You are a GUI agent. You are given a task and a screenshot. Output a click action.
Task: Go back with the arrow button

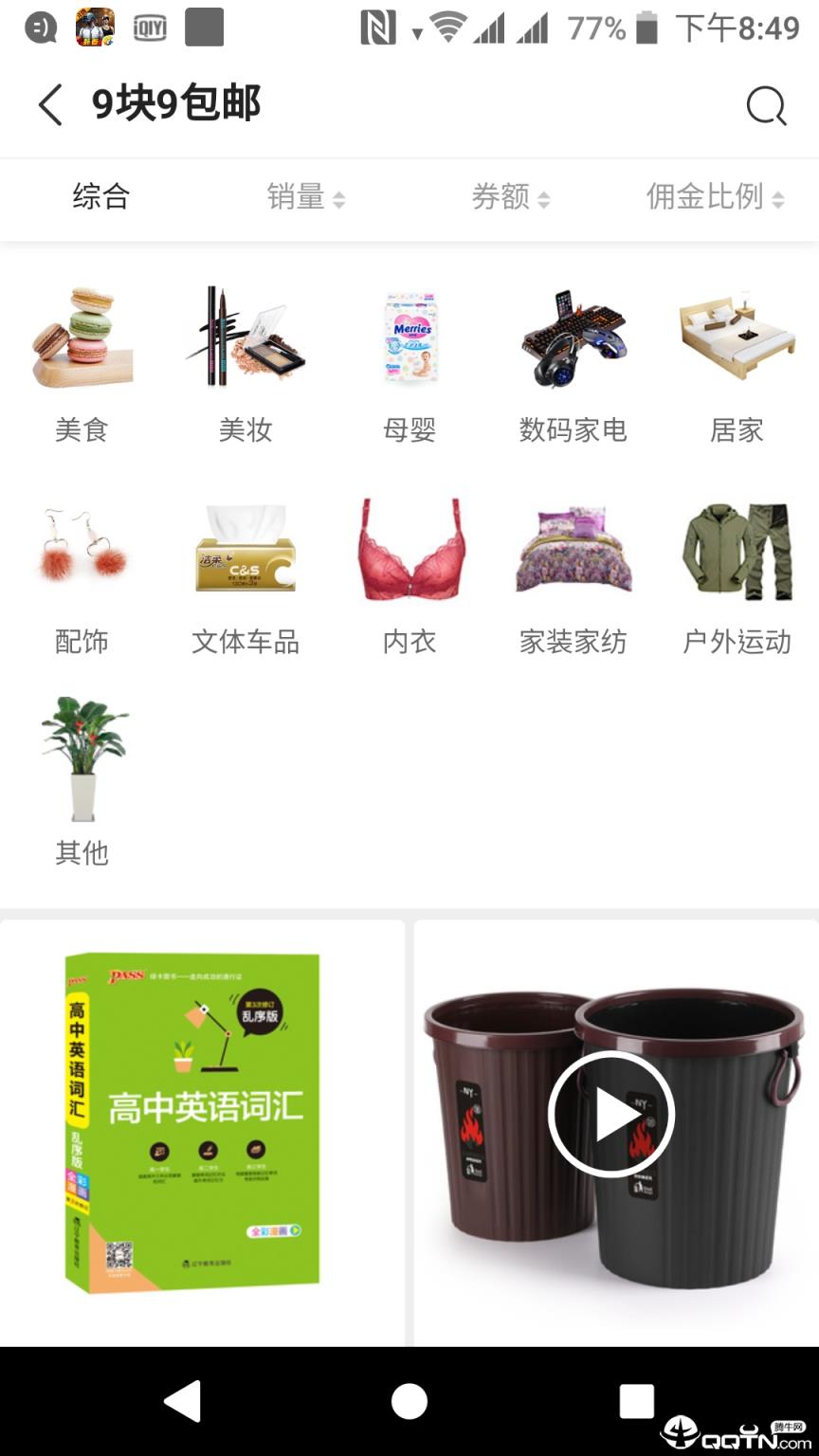tap(48, 105)
